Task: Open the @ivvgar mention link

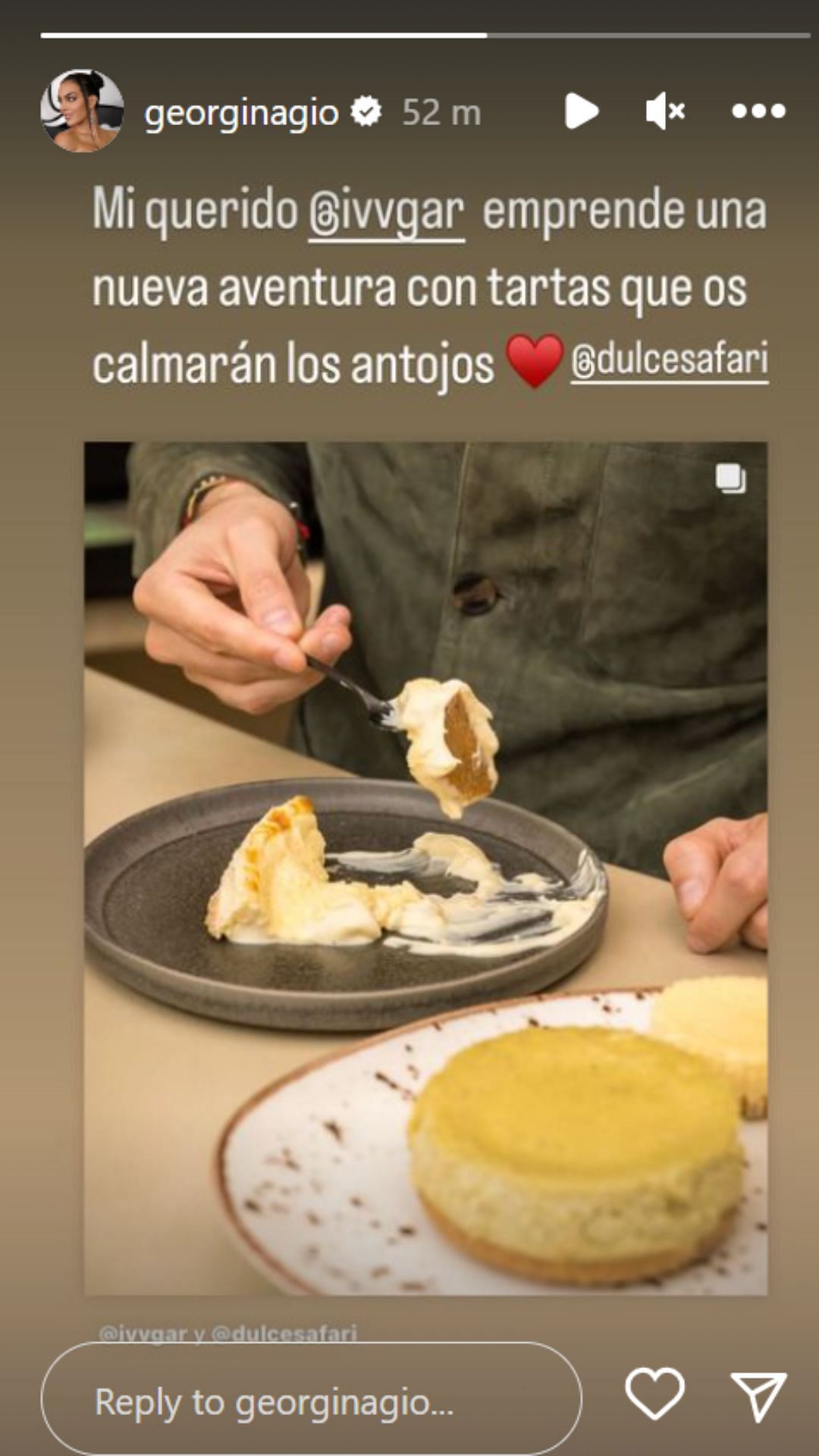Action: click(x=386, y=212)
